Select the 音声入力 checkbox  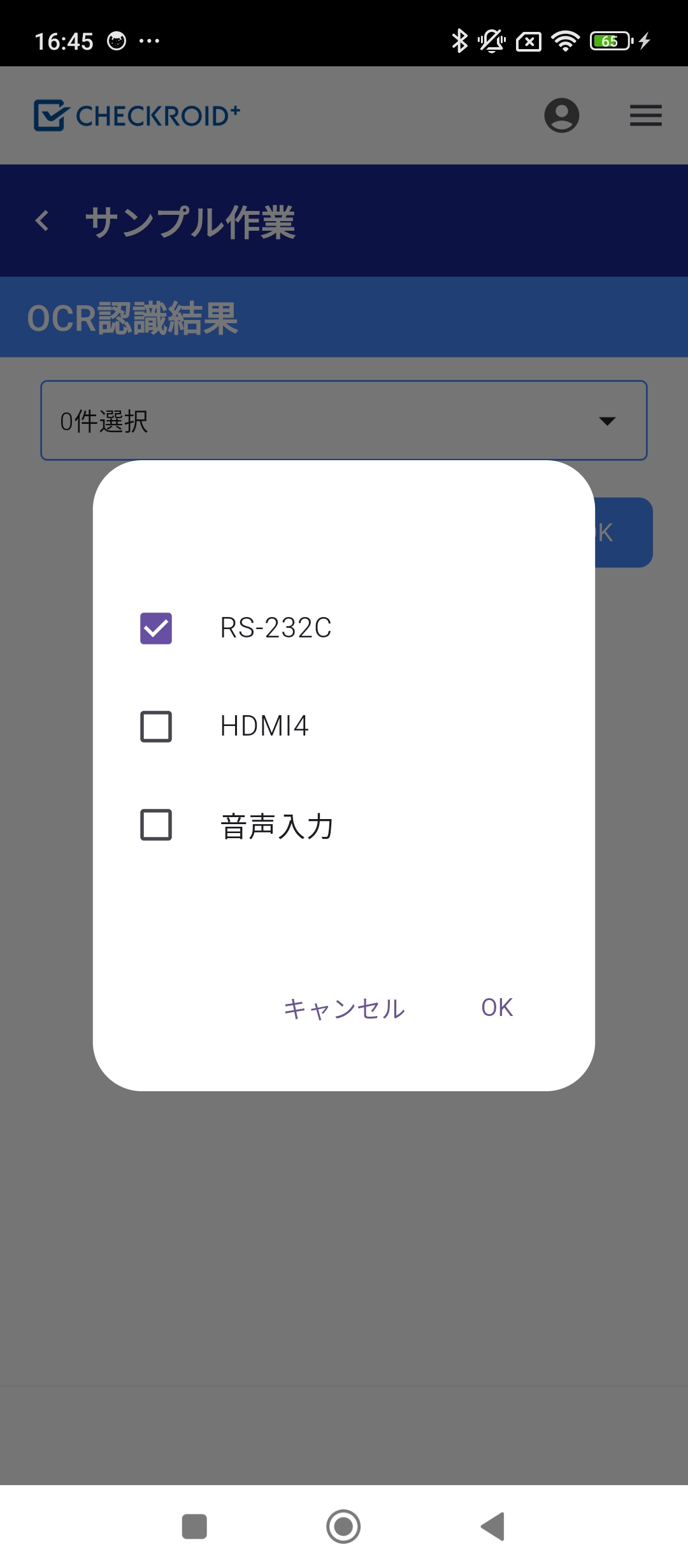tap(156, 825)
